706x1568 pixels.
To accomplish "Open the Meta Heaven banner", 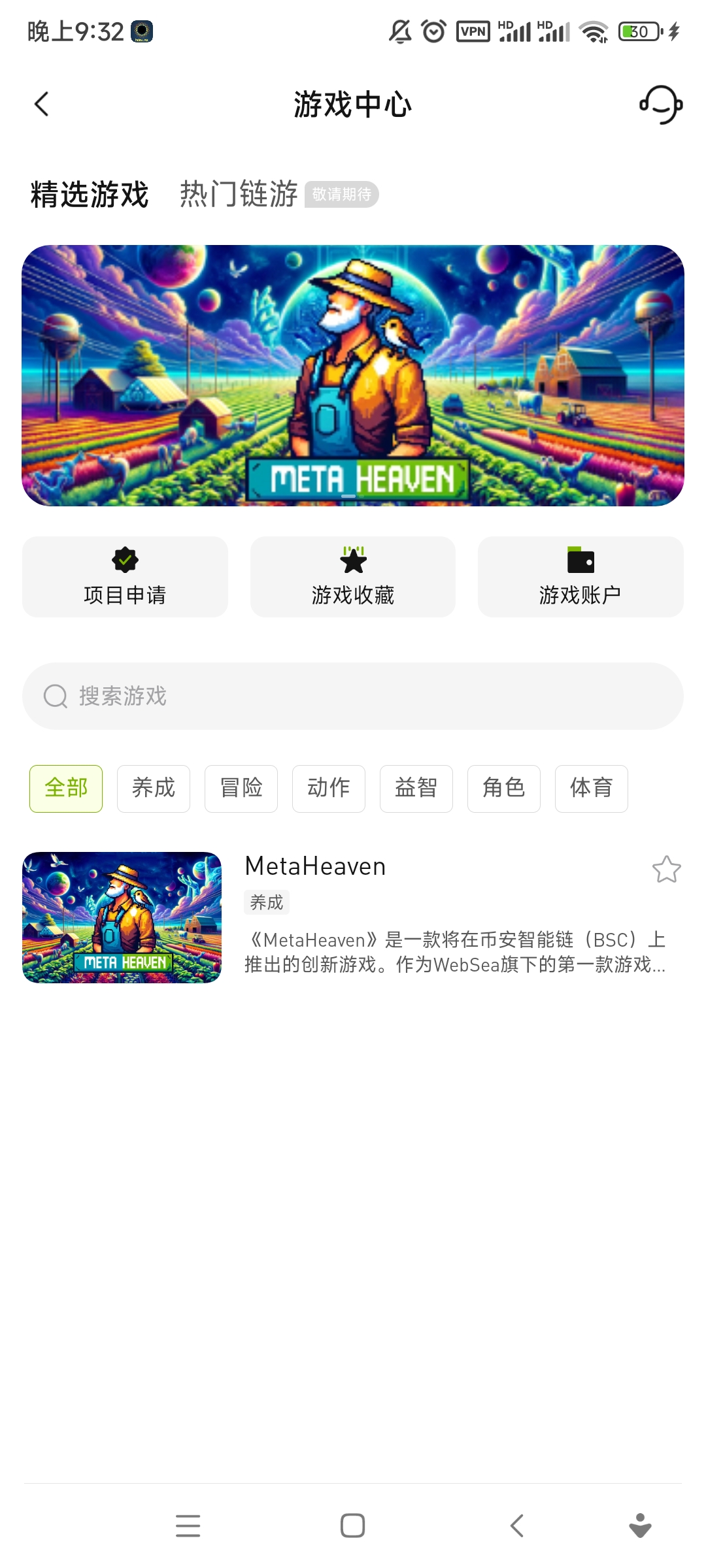I will (353, 376).
